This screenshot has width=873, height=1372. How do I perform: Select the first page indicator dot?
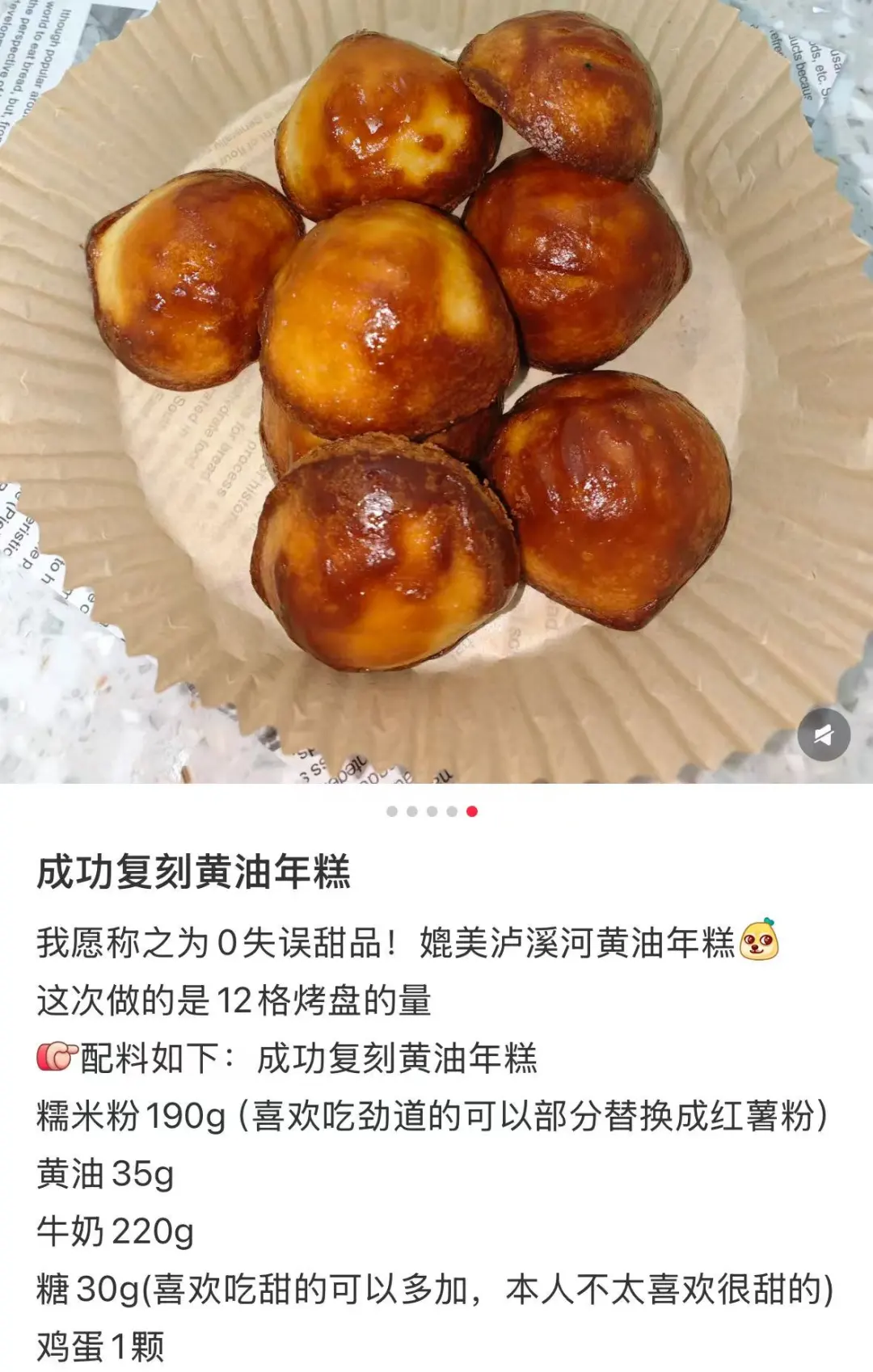coord(392,811)
